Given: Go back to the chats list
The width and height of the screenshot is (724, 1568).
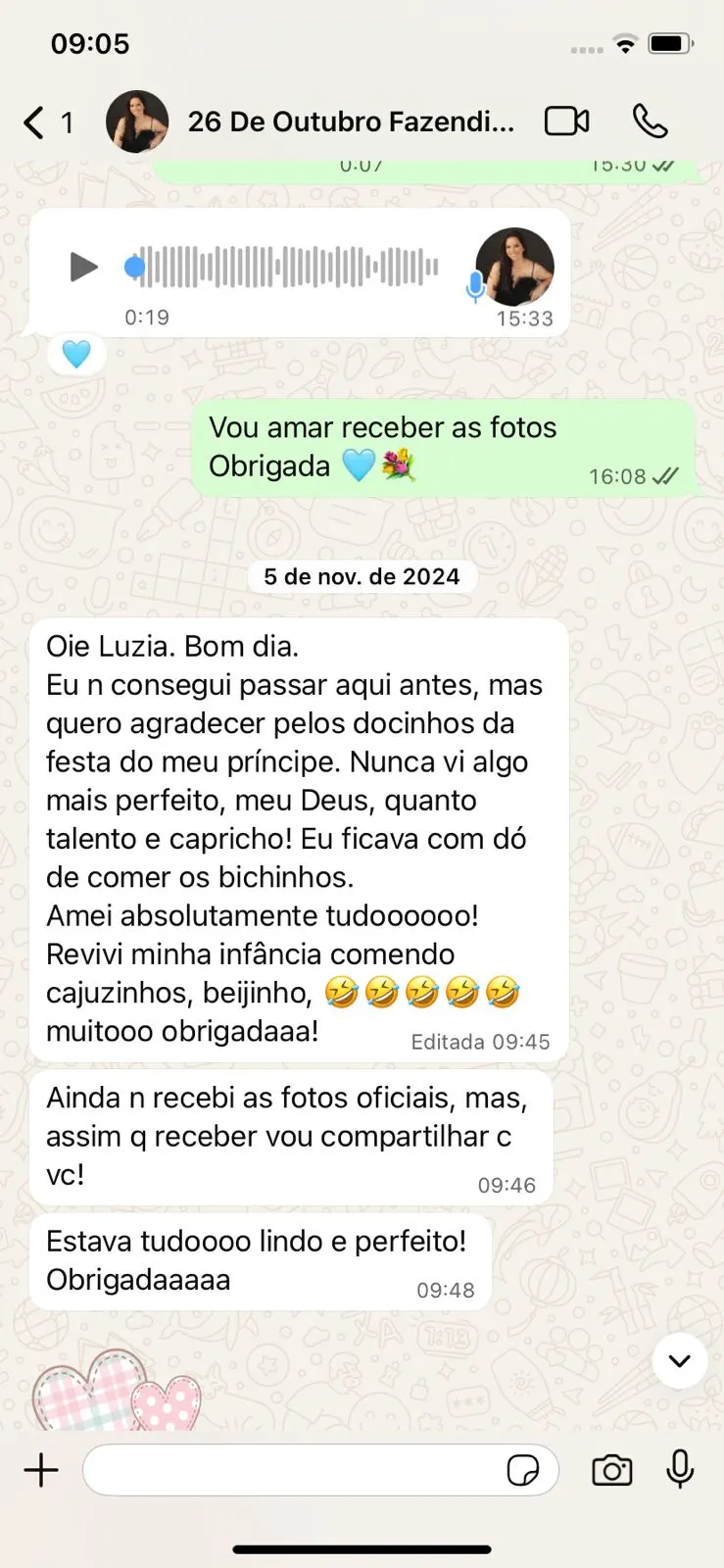Looking at the screenshot, I should point(35,122).
